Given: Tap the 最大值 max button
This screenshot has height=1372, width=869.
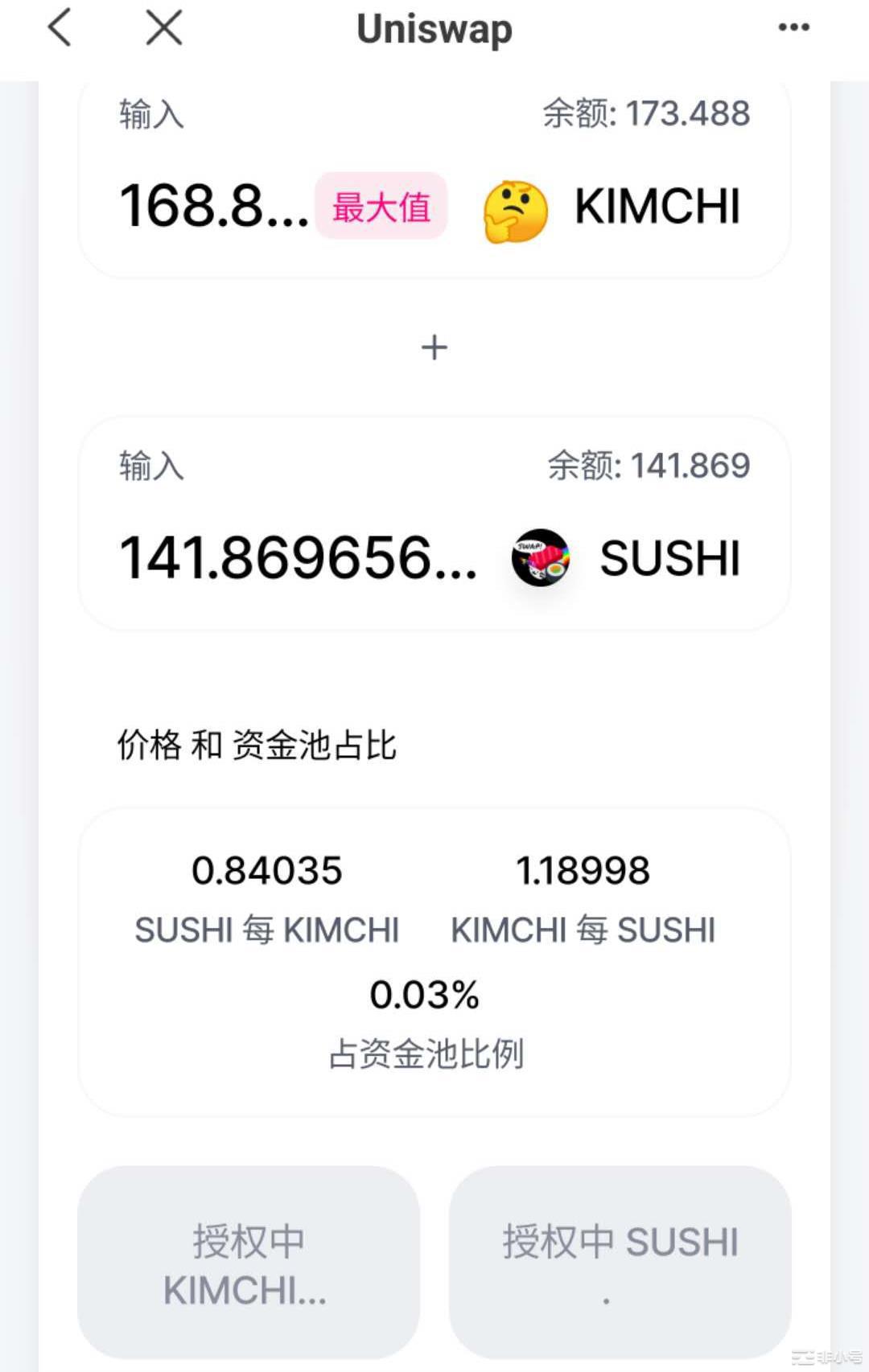Looking at the screenshot, I should tap(381, 207).
